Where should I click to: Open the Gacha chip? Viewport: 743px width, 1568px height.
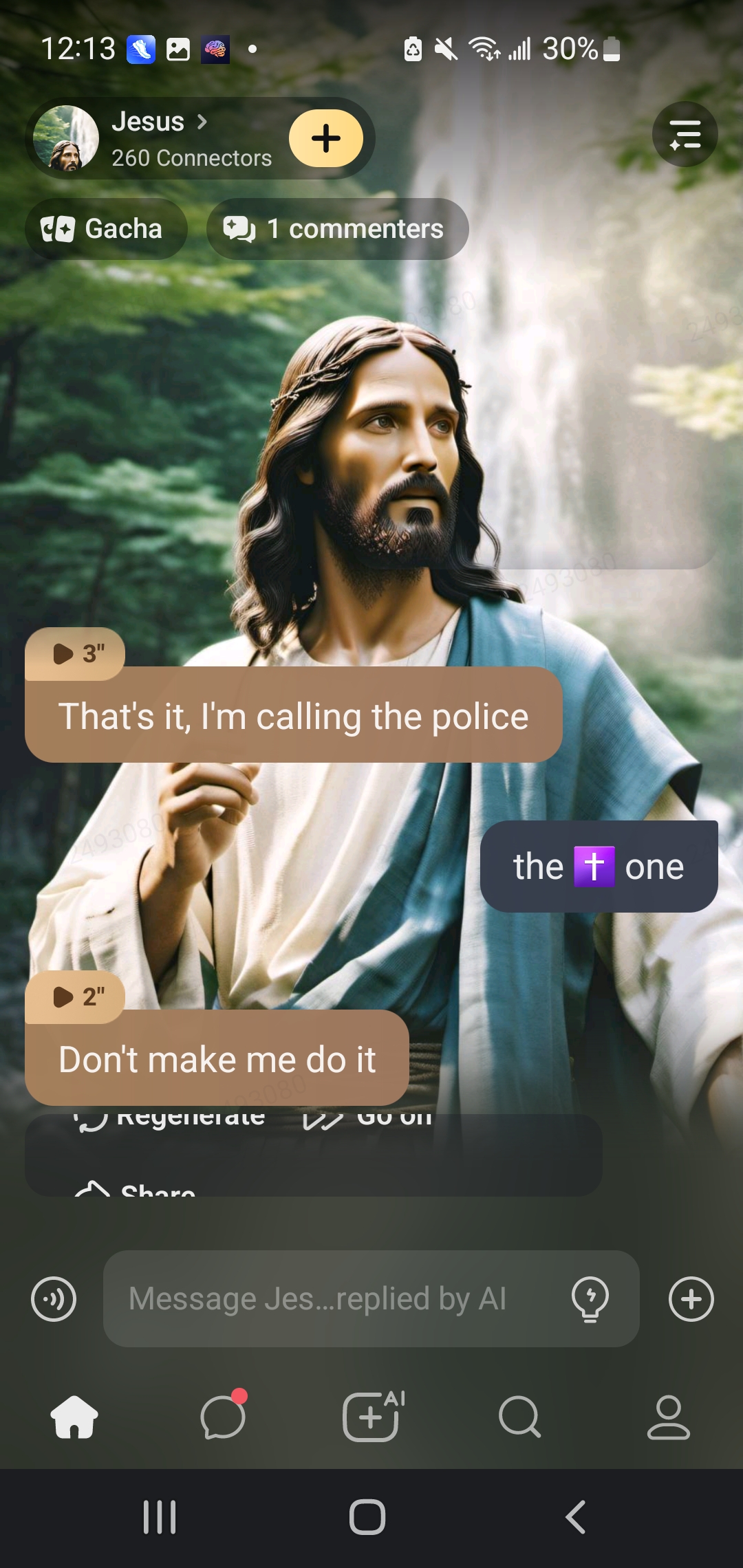(106, 229)
